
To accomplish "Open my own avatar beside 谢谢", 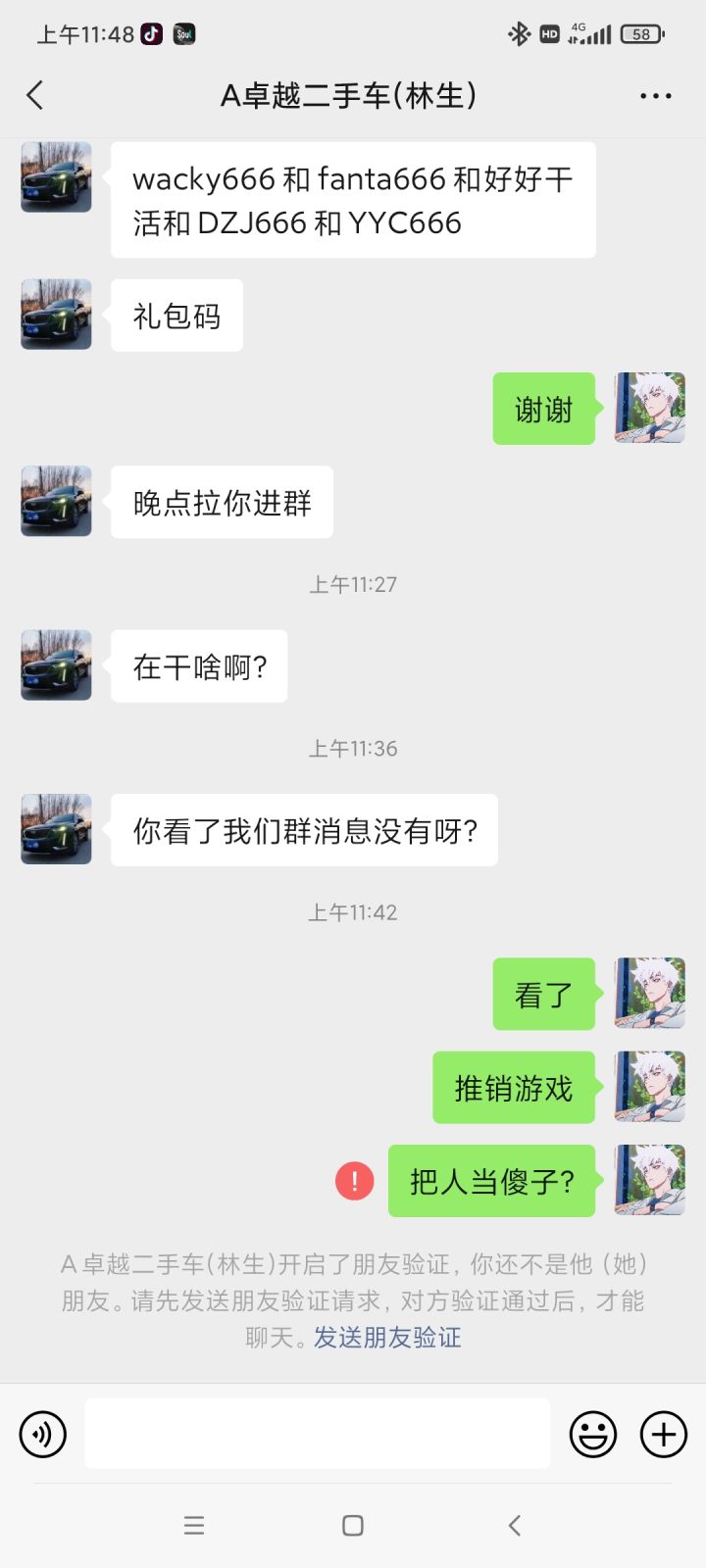I will coord(649,408).
